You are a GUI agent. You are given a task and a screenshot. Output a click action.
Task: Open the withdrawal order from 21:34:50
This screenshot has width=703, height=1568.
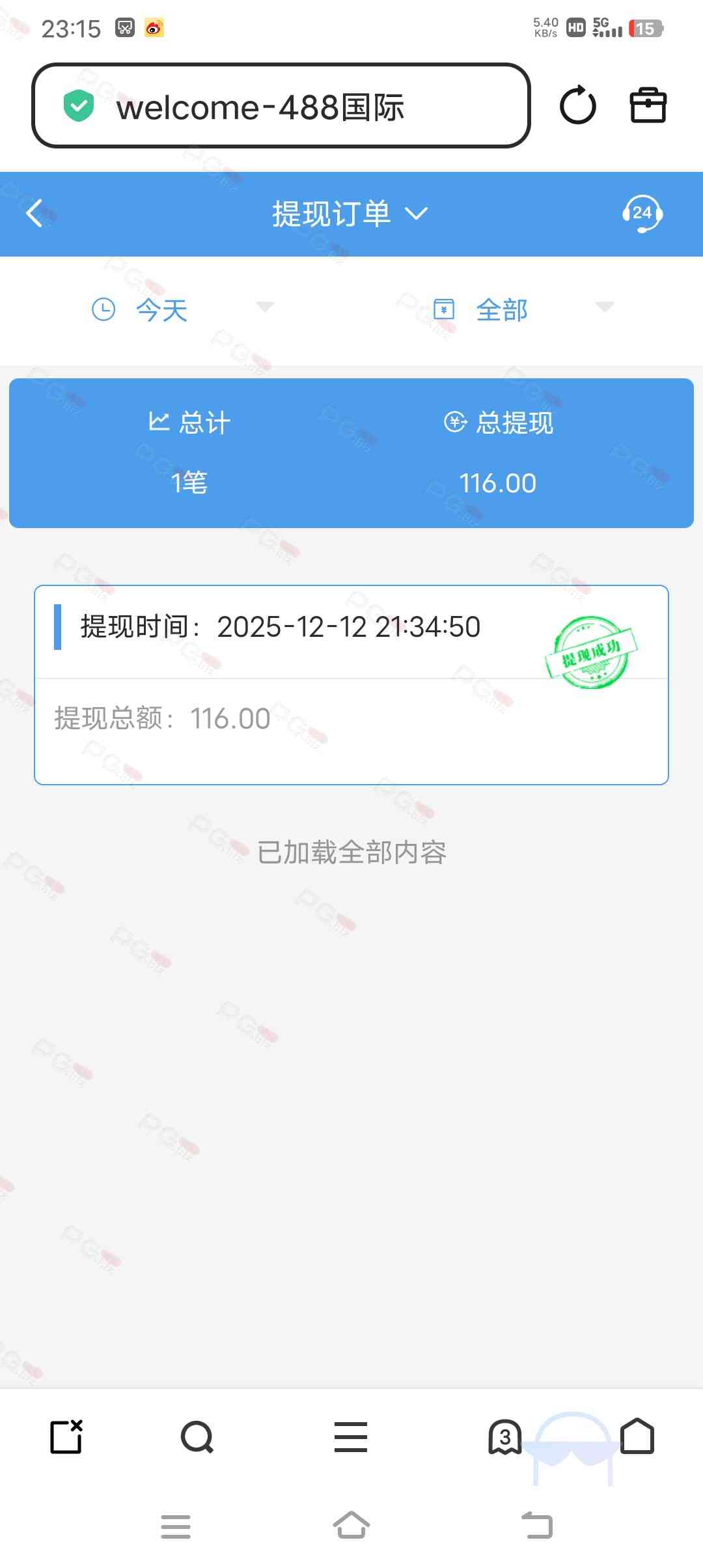click(x=351, y=684)
